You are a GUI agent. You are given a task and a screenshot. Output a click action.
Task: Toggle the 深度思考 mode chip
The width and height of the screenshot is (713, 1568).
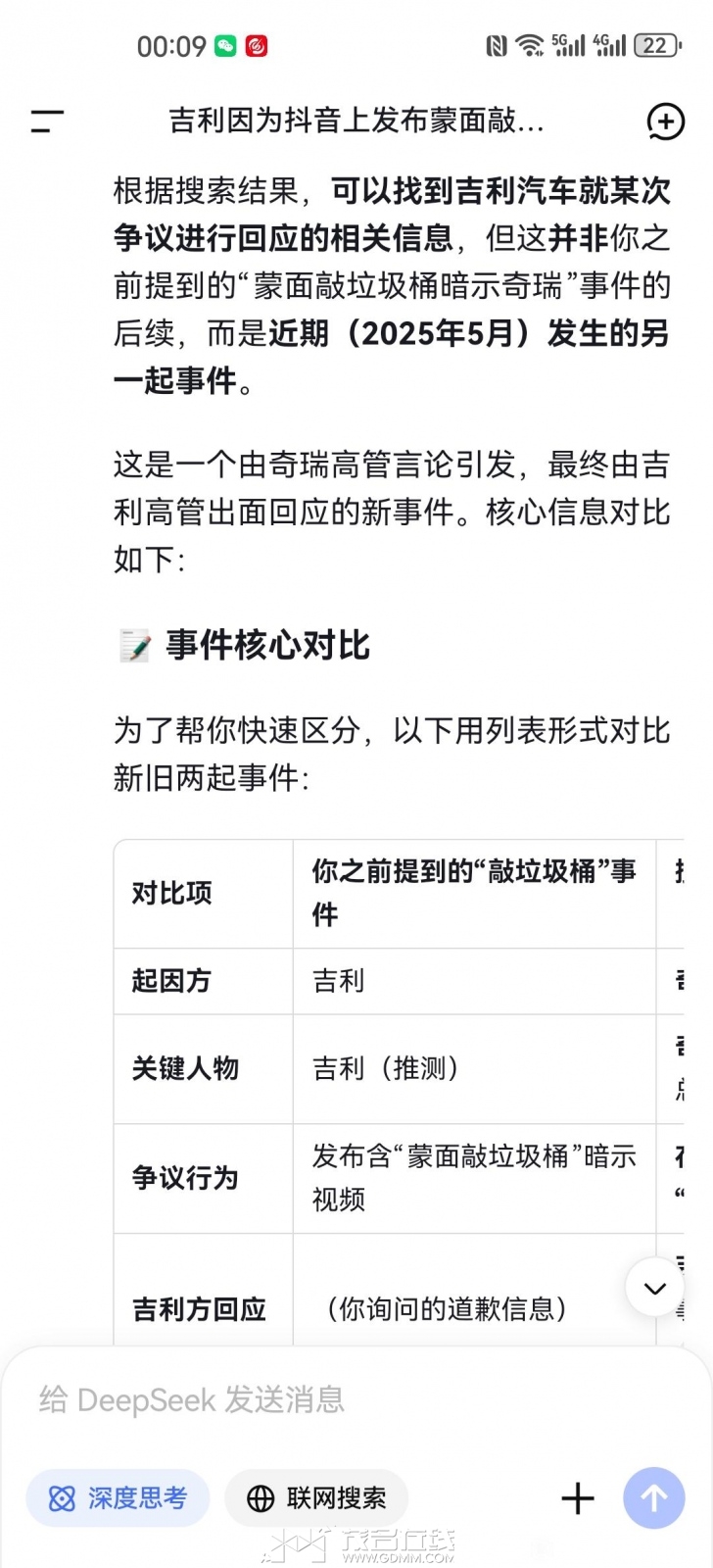point(119,1497)
